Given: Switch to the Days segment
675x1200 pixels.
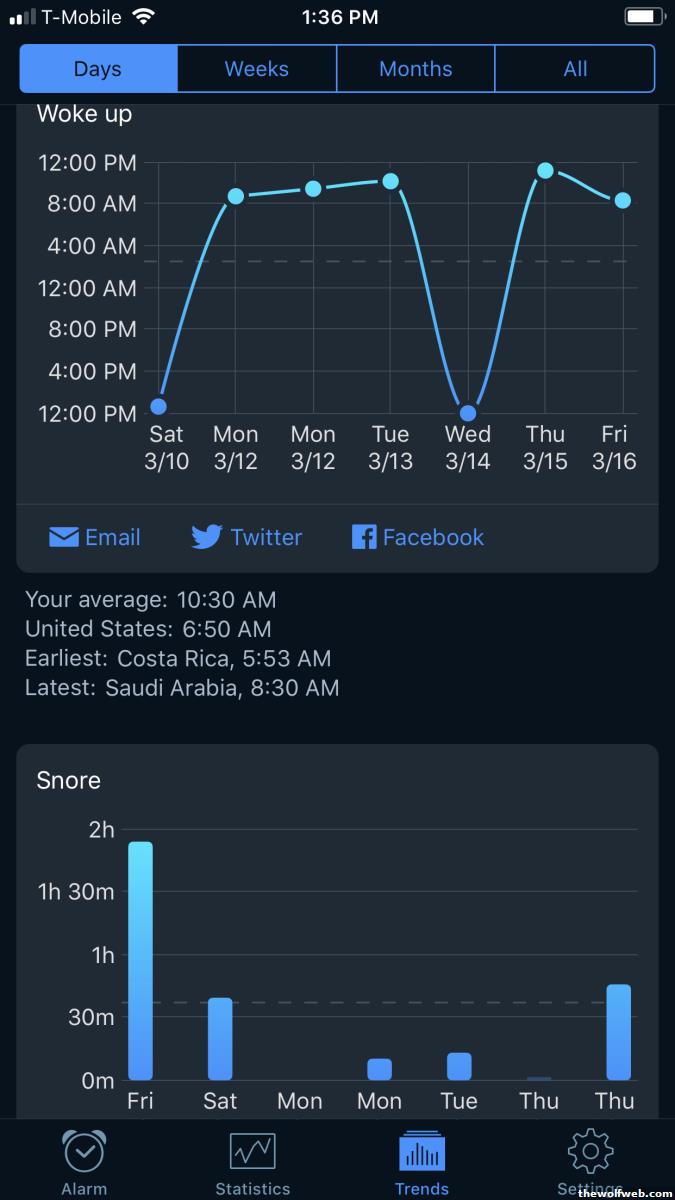Looking at the screenshot, I should pos(98,69).
